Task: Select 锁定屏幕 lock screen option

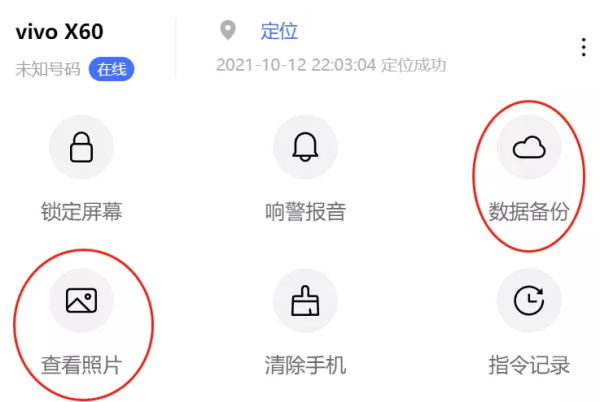Action: coord(81,149)
